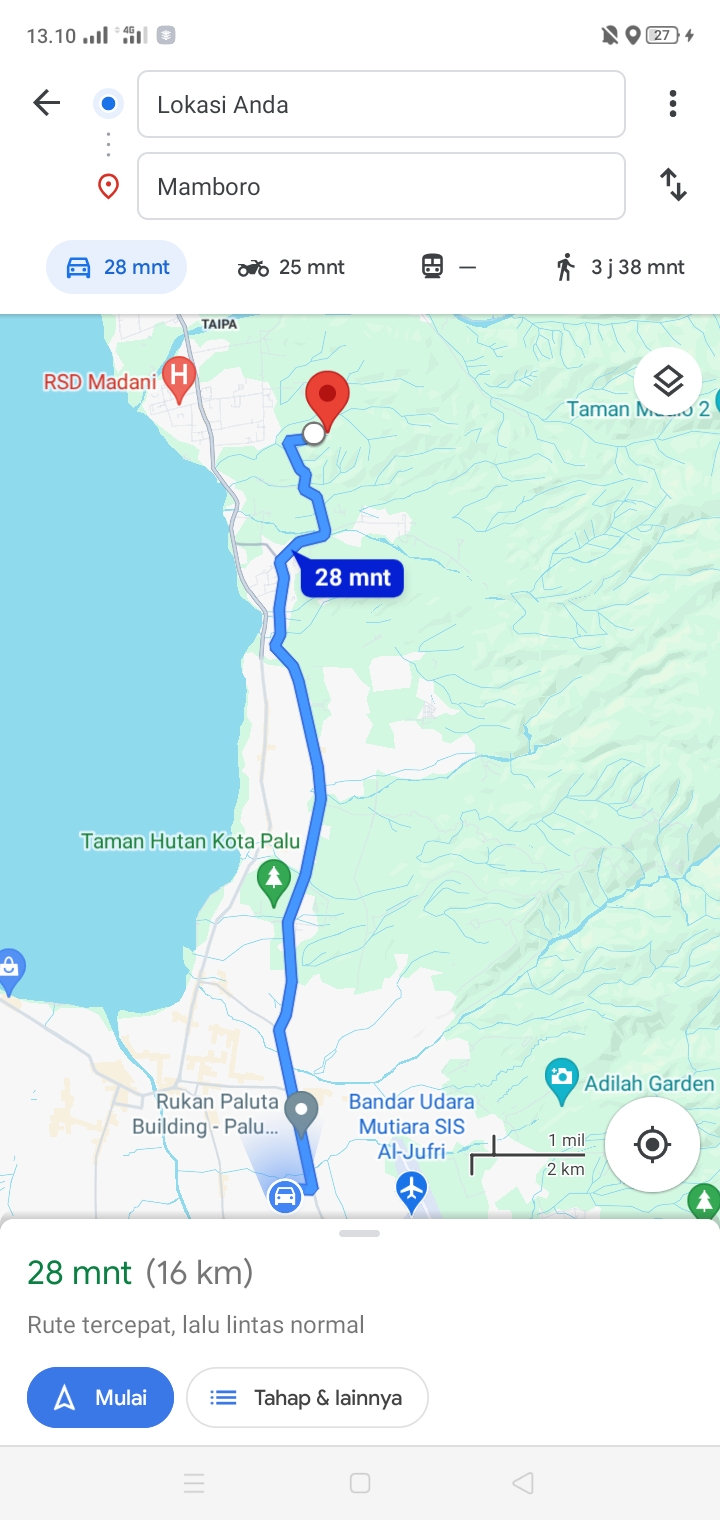Image resolution: width=720 pixels, height=1520 pixels.
Task: Expand the route sheet using its handle
Action: 359,1233
